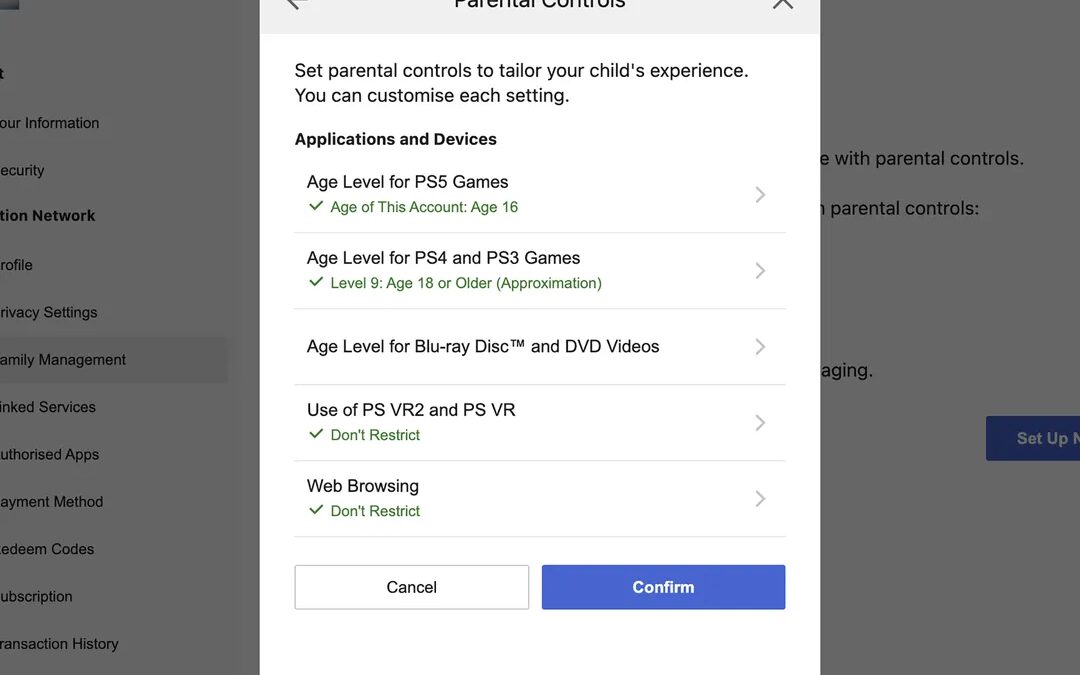The image size is (1080, 675).
Task: Open Redeem Codes in the sidebar
Action: (x=47, y=549)
